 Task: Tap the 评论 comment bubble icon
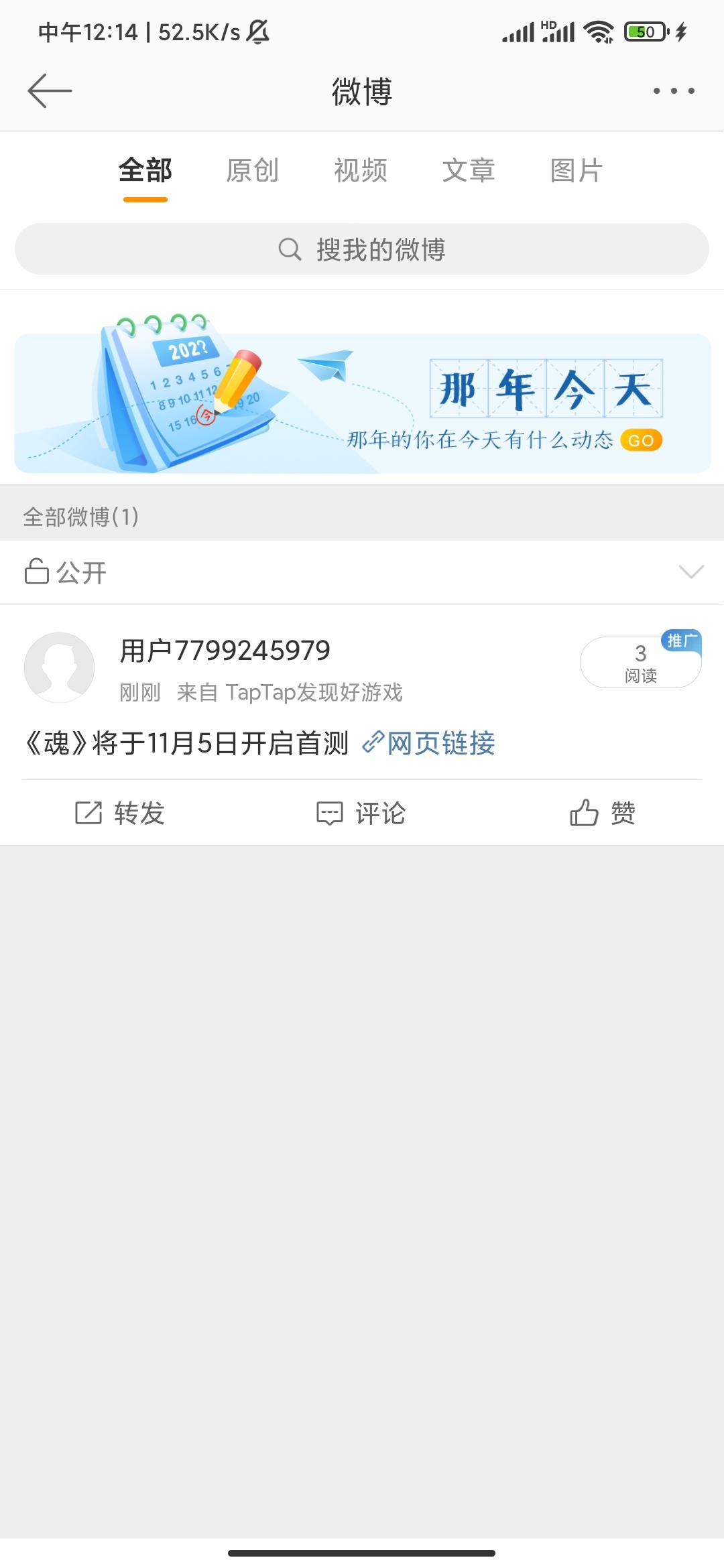pyautogui.click(x=329, y=813)
